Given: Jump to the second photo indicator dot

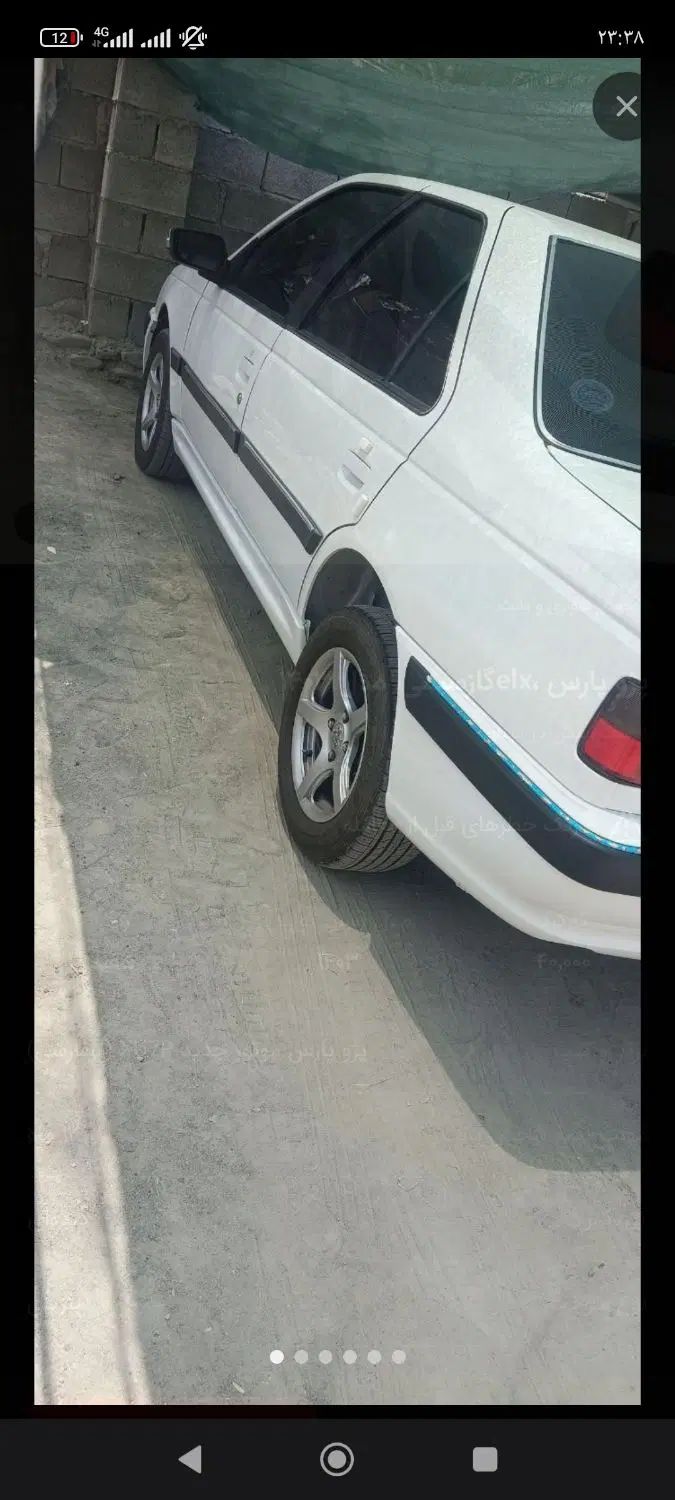Looking at the screenshot, I should pyautogui.click(x=301, y=1357).
